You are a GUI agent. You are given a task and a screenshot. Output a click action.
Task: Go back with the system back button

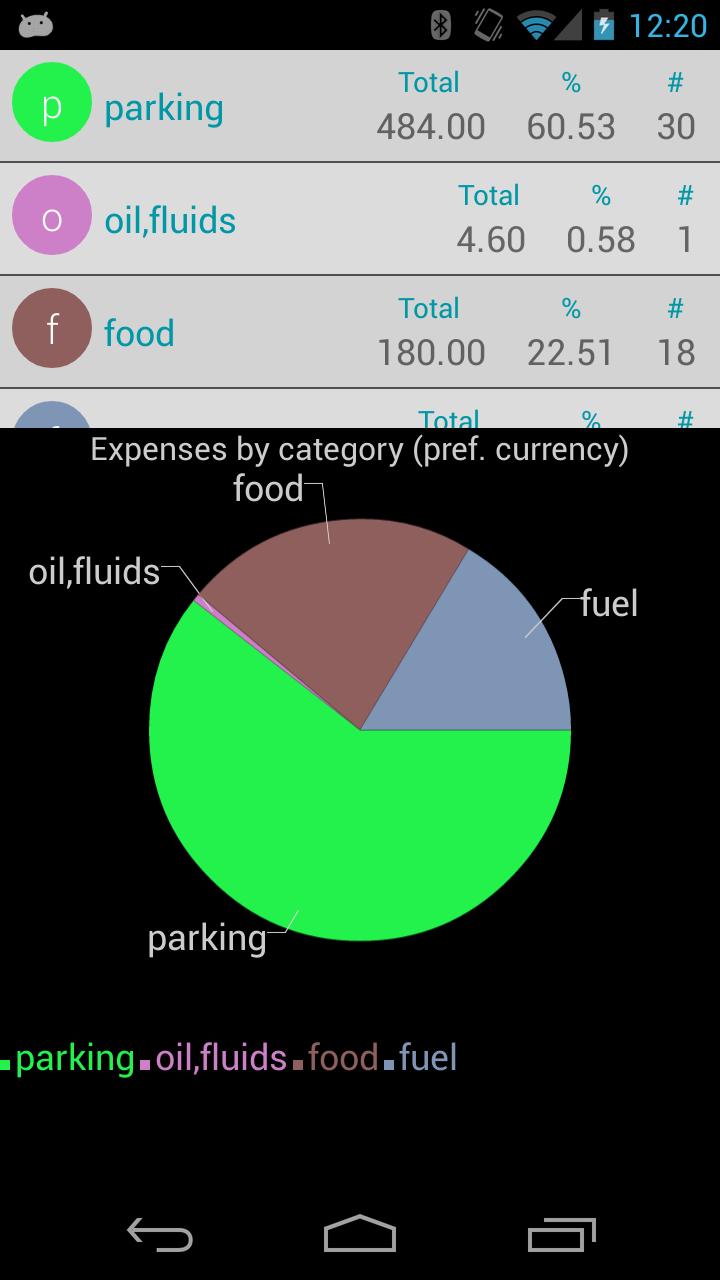tap(160, 1236)
